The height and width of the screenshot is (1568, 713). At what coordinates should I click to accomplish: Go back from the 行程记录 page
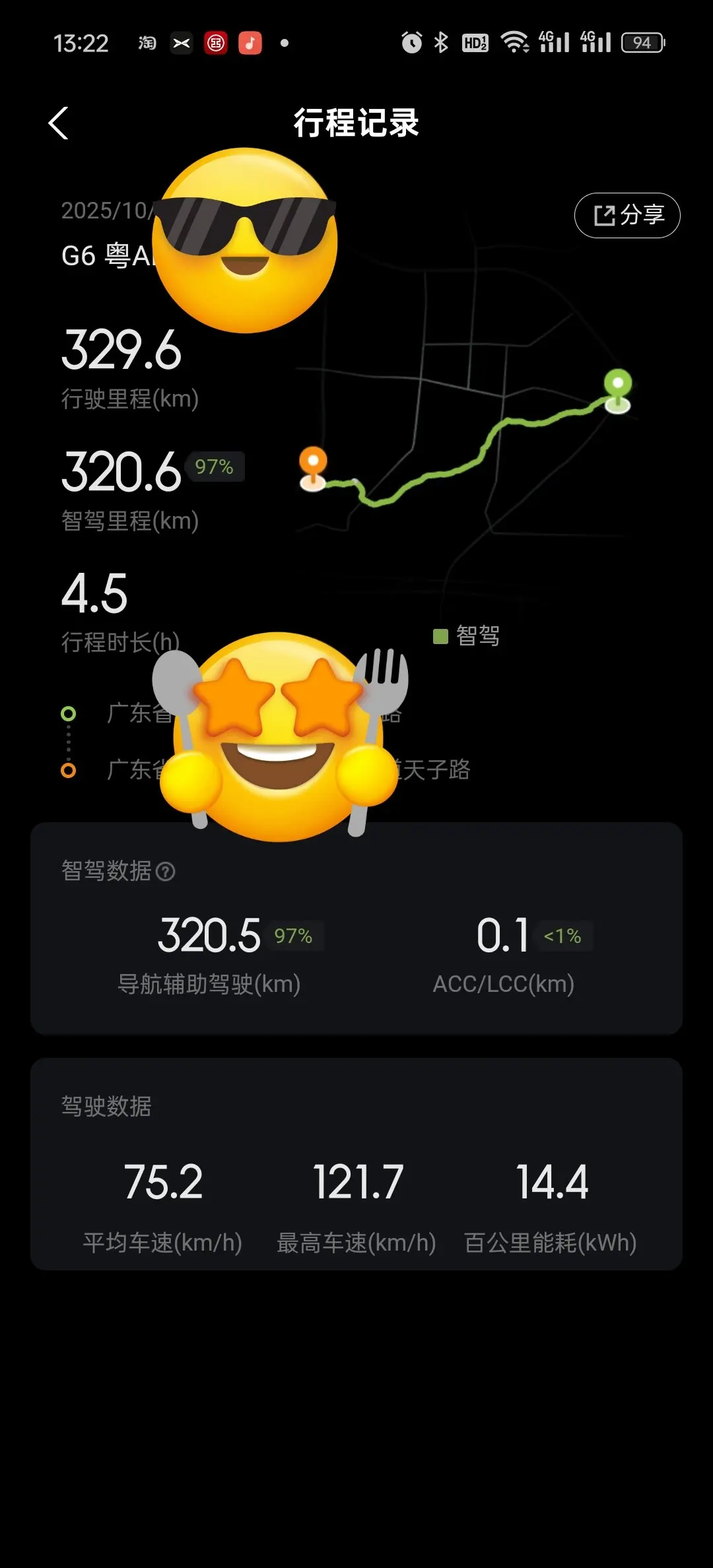tap(59, 123)
